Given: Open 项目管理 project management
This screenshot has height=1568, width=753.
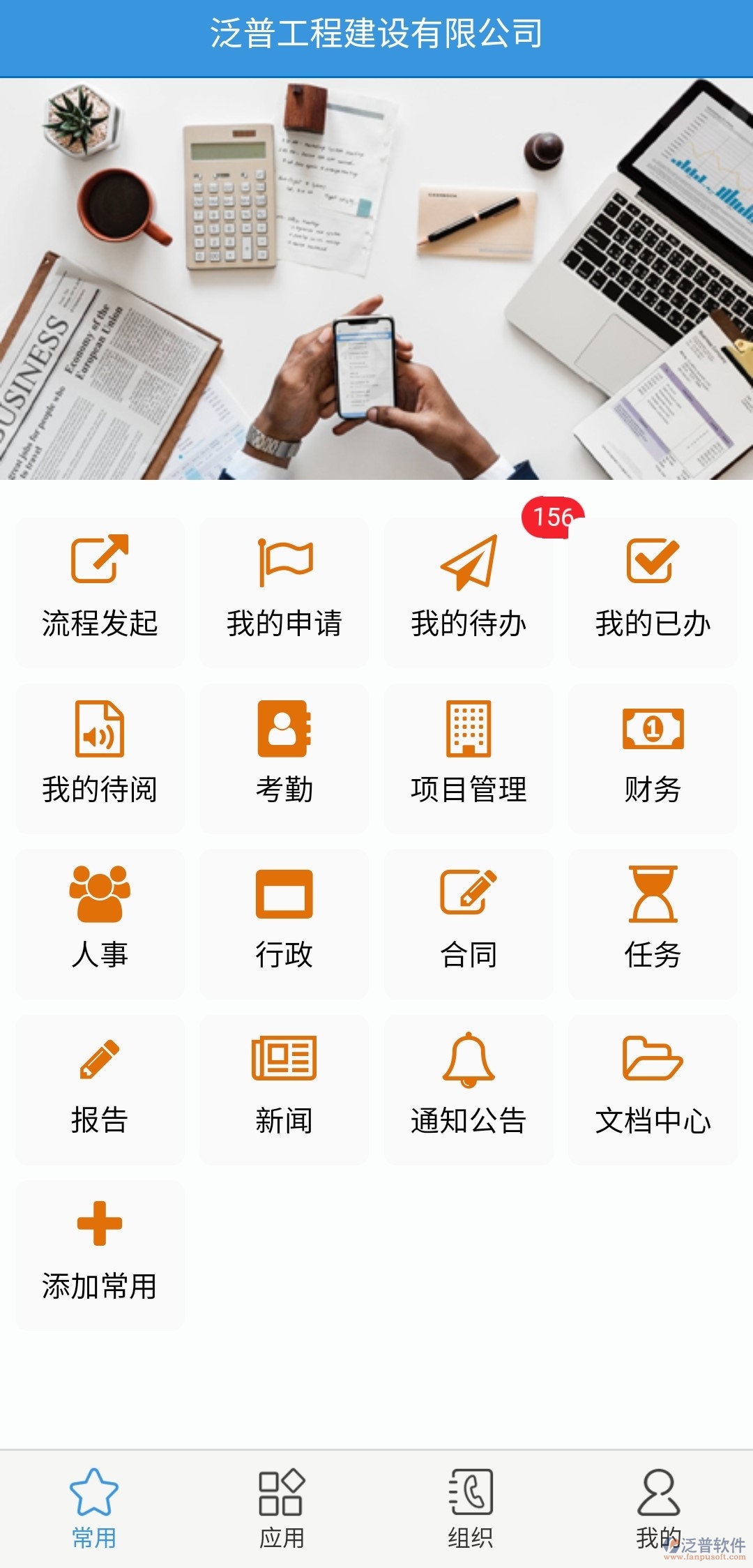Looking at the screenshot, I should [469, 757].
